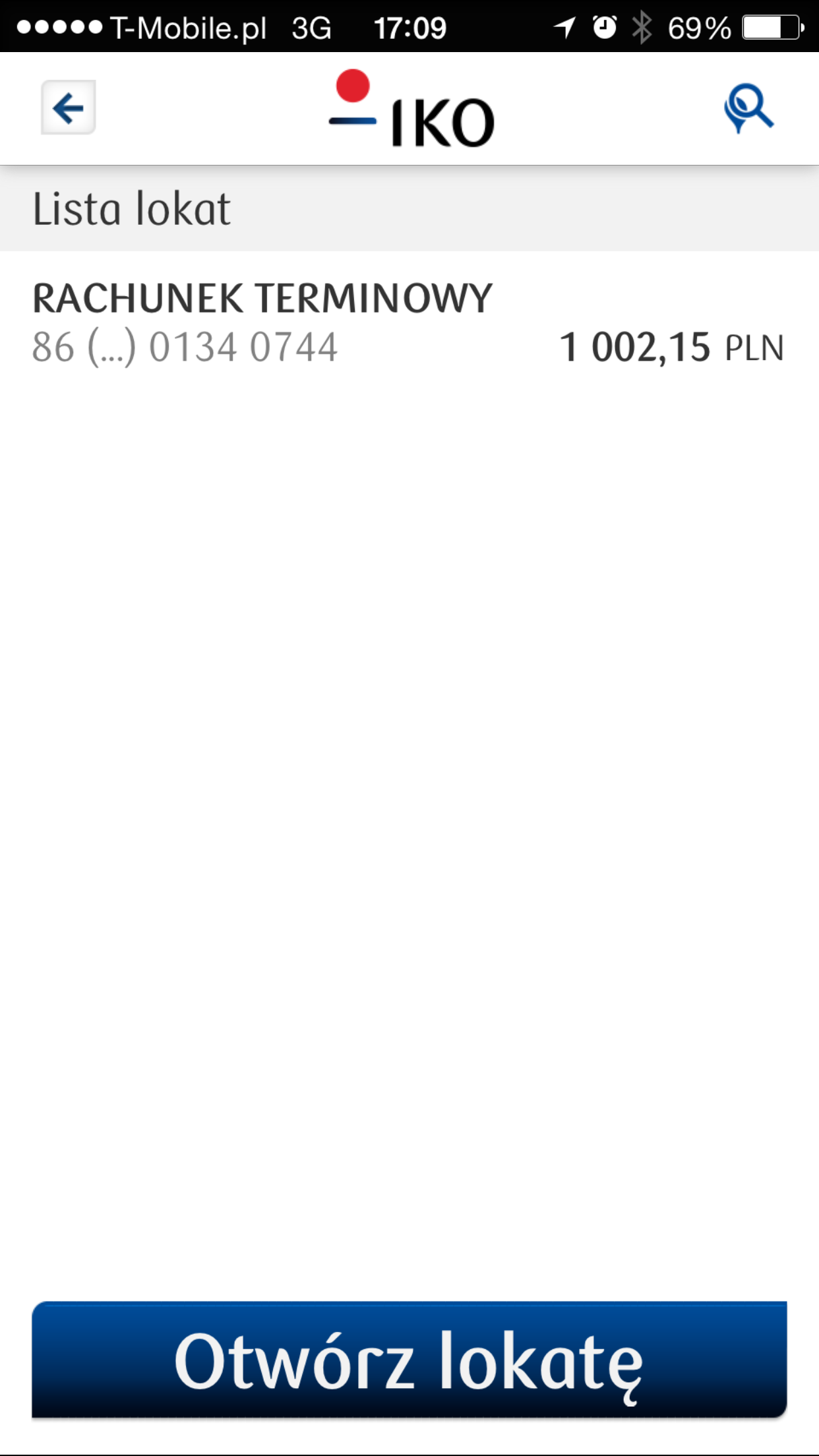Tap the Otwórz lokatę button
The image size is (819, 1456).
tap(409, 1360)
